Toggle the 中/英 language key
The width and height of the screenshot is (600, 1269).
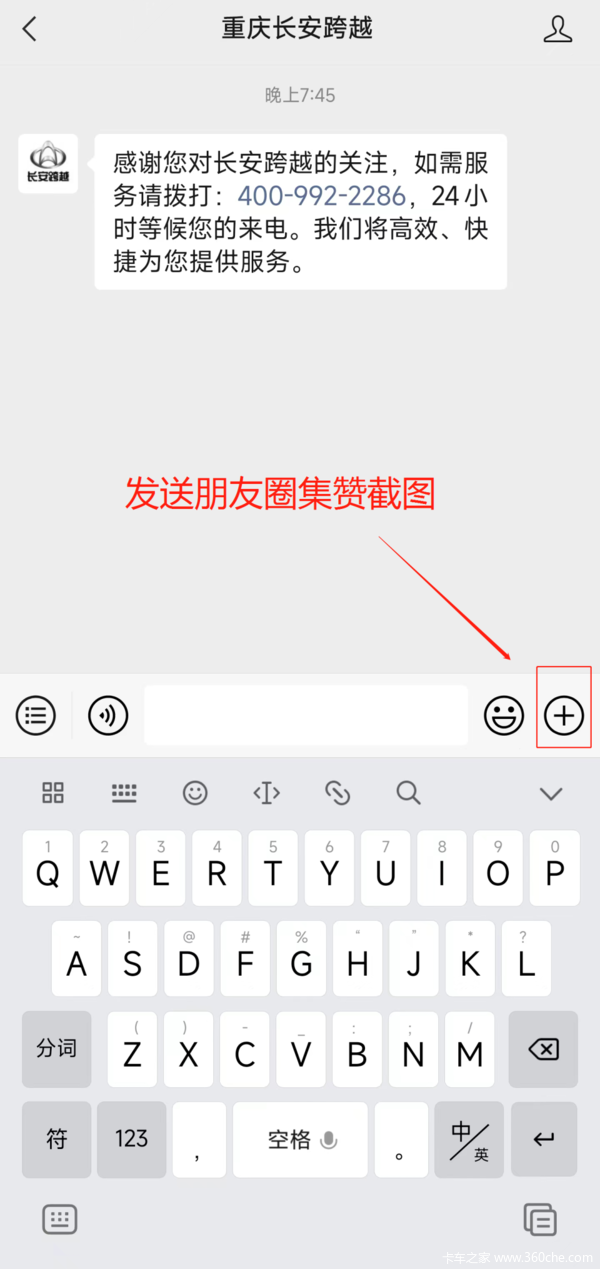[469, 1139]
